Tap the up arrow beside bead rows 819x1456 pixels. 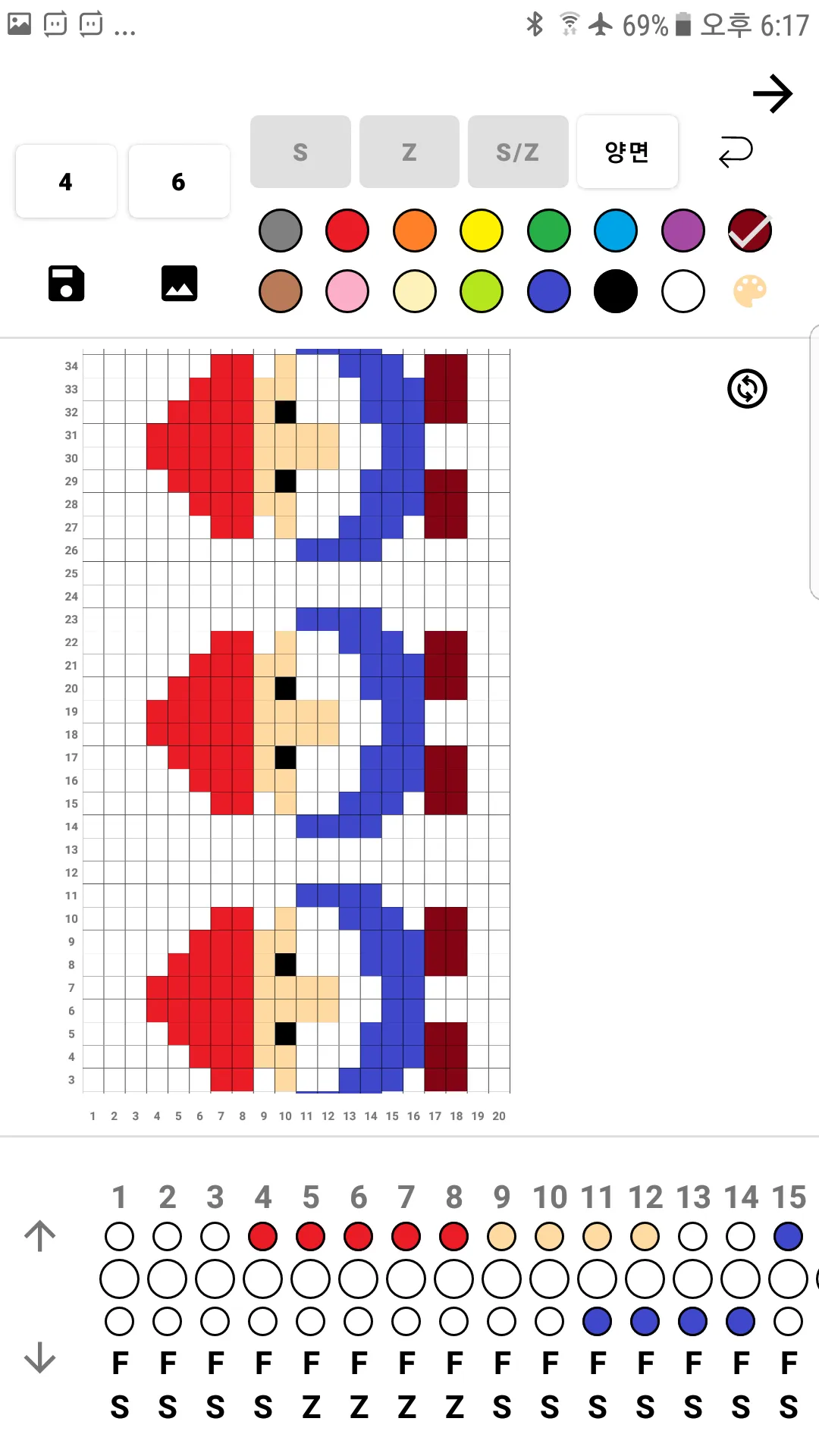[x=40, y=1236]
